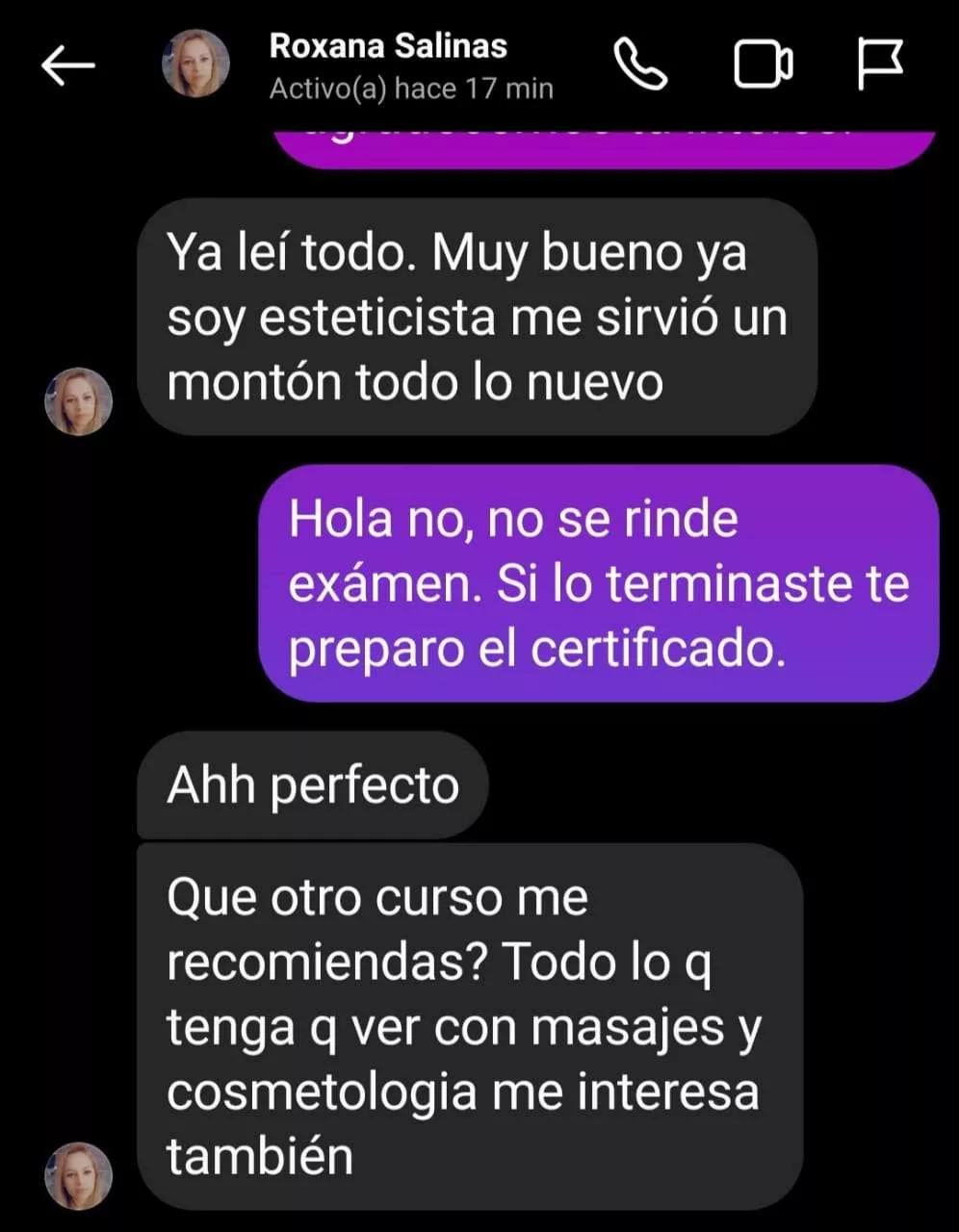Screen dimensions: 959x1232
Task: Open Roxana Salinas profile from header name
Action: click(x=388, y=46)
